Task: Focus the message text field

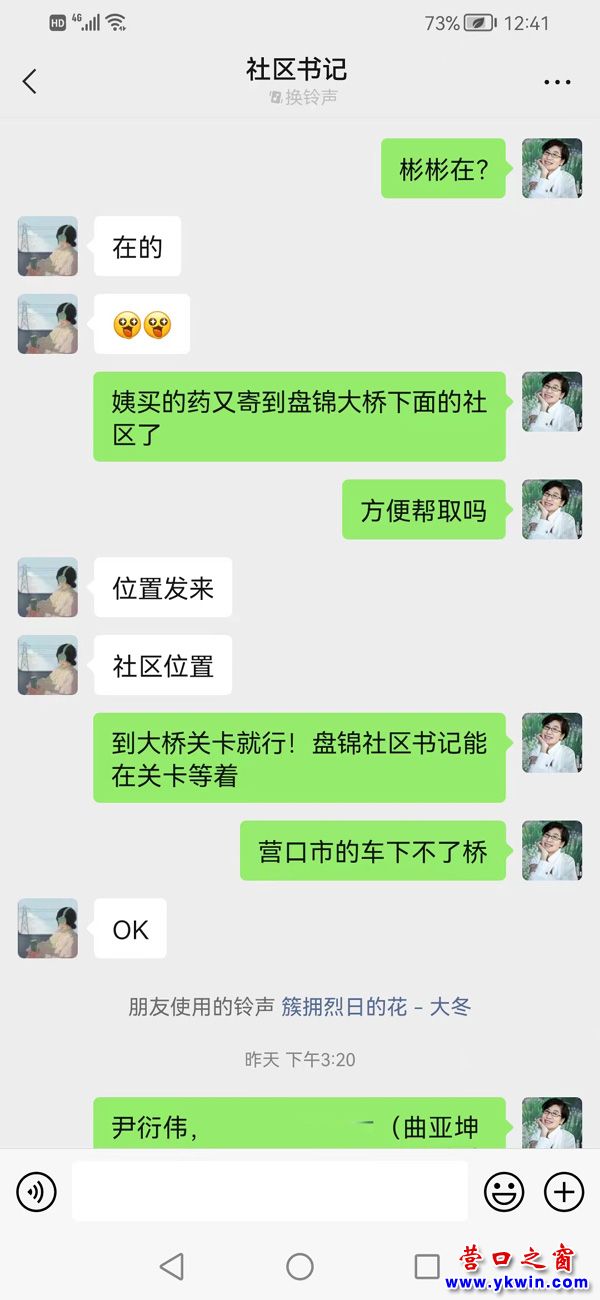Action: 270,1191
